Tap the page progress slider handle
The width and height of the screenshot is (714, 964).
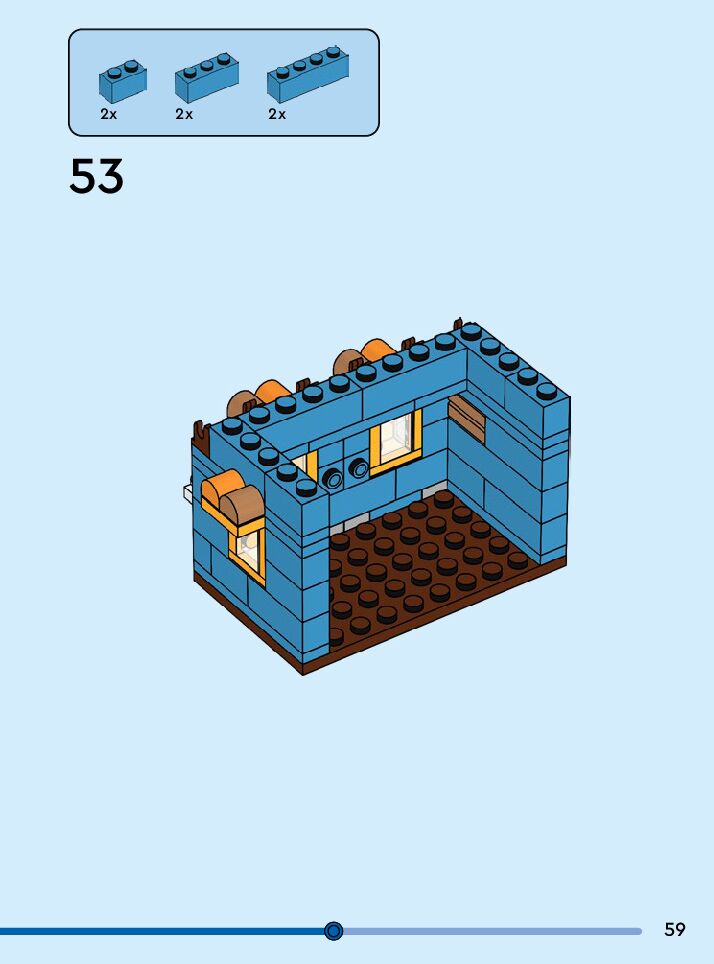(x=333, y=931)
